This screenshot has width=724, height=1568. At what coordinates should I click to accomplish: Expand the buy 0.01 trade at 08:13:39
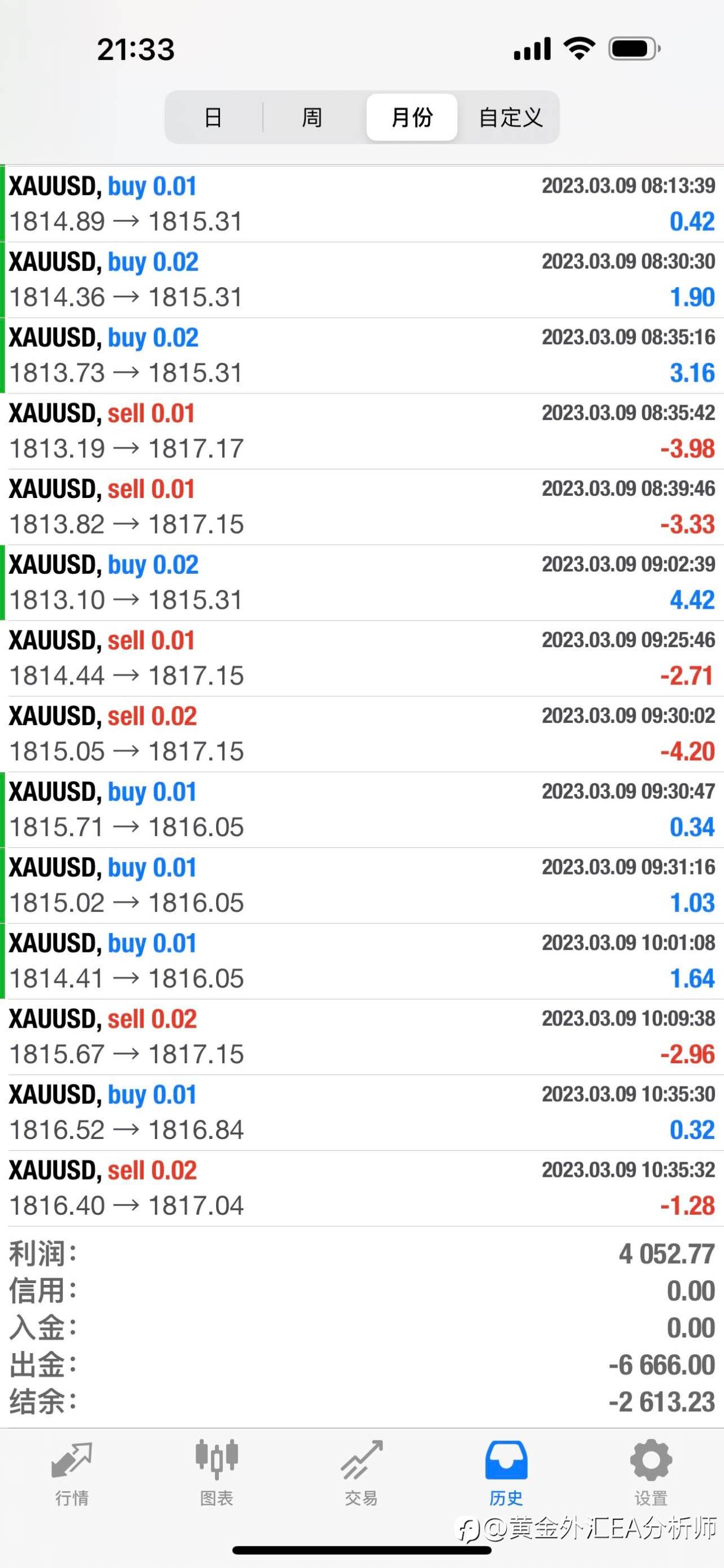click(361, 204)
